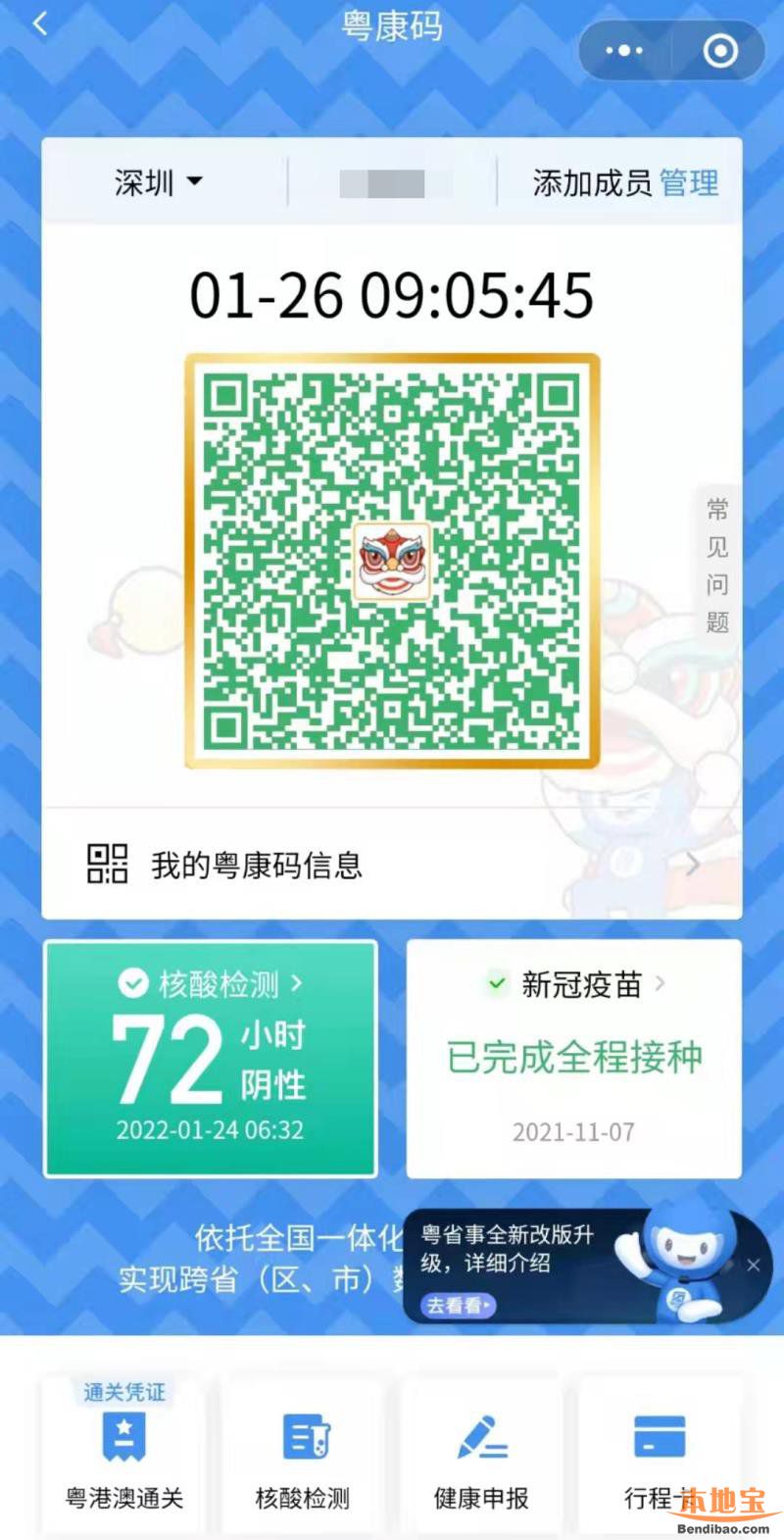Close the mini program via the circle icon
Screen dimensions: 784x1540
(720, 50)
